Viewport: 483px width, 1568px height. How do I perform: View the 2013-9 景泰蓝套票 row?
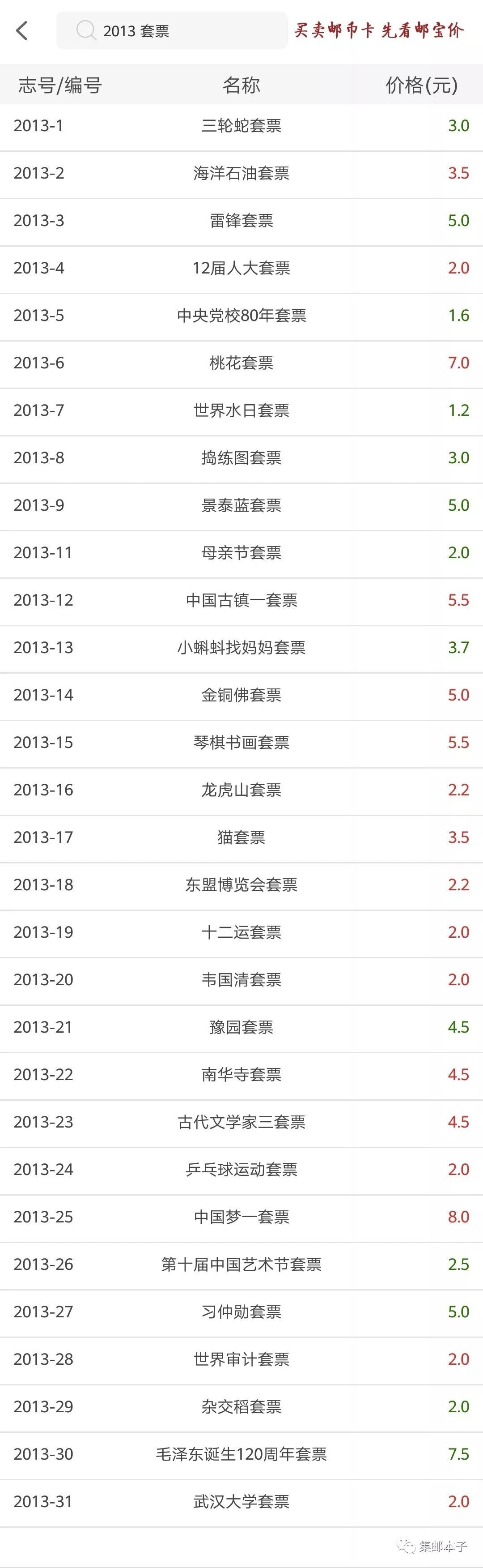click(x=241, y=506)
